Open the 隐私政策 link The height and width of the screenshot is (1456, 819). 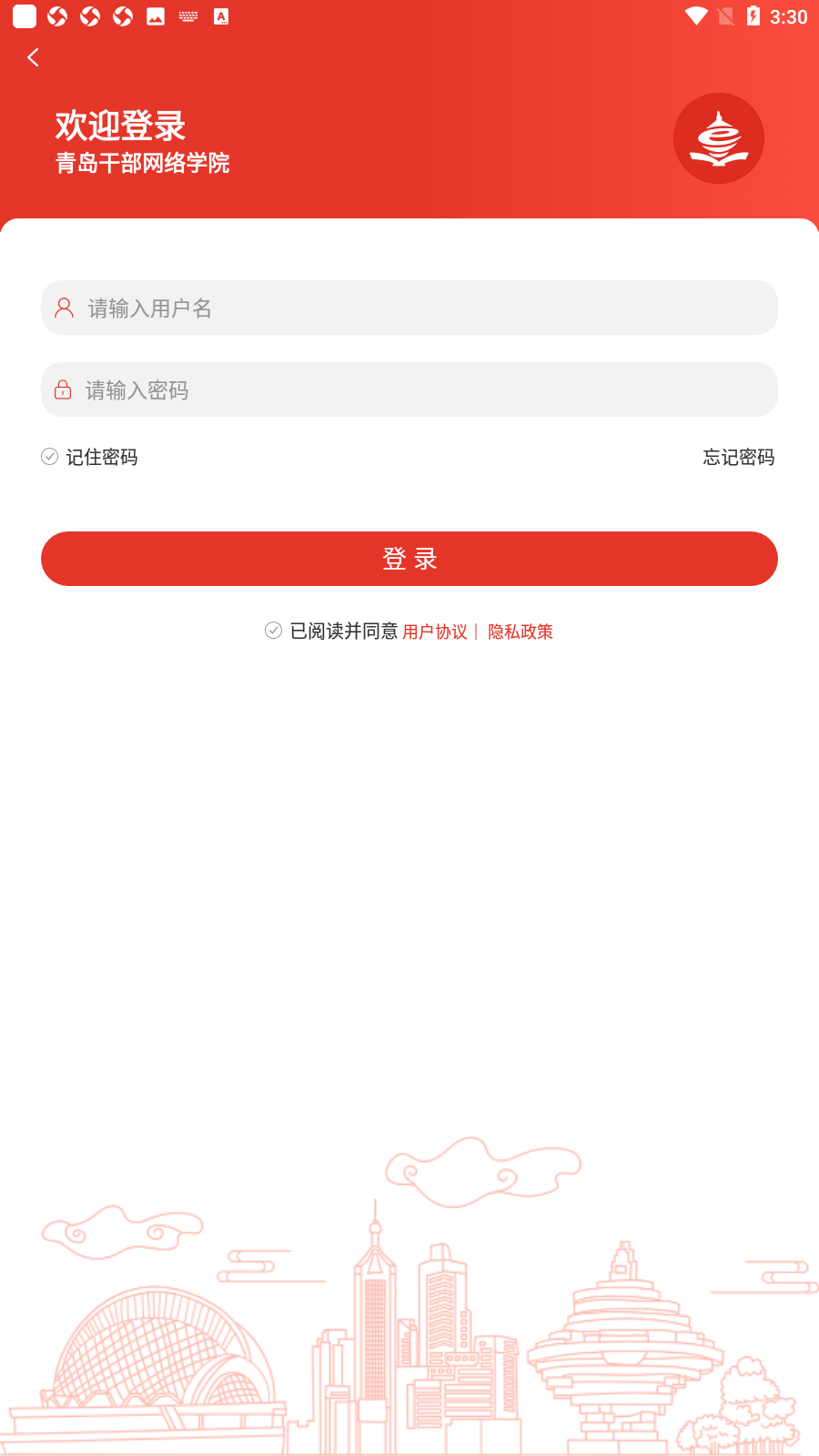tap(521, 632)
